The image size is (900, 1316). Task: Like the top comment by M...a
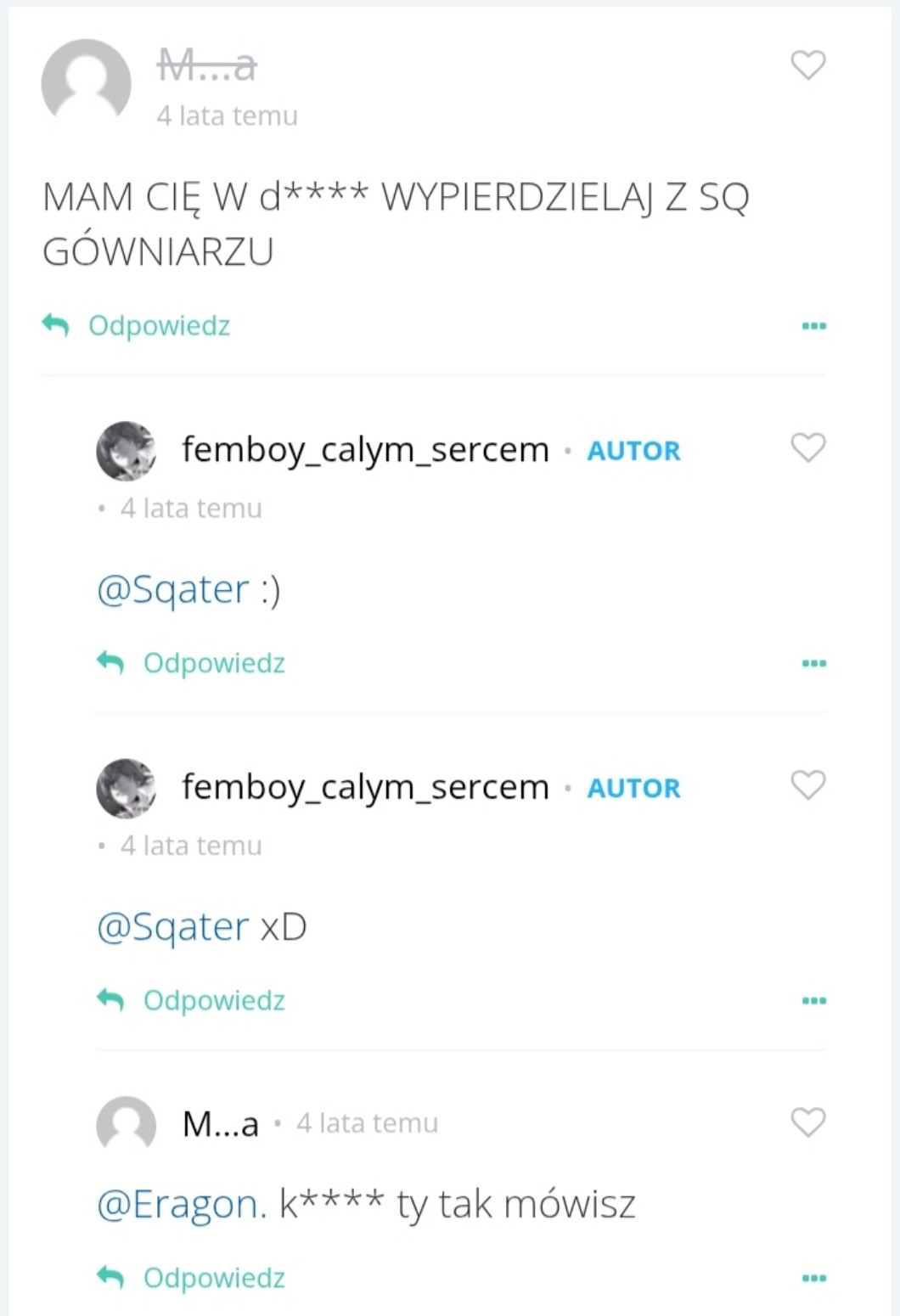coord(807,65)
